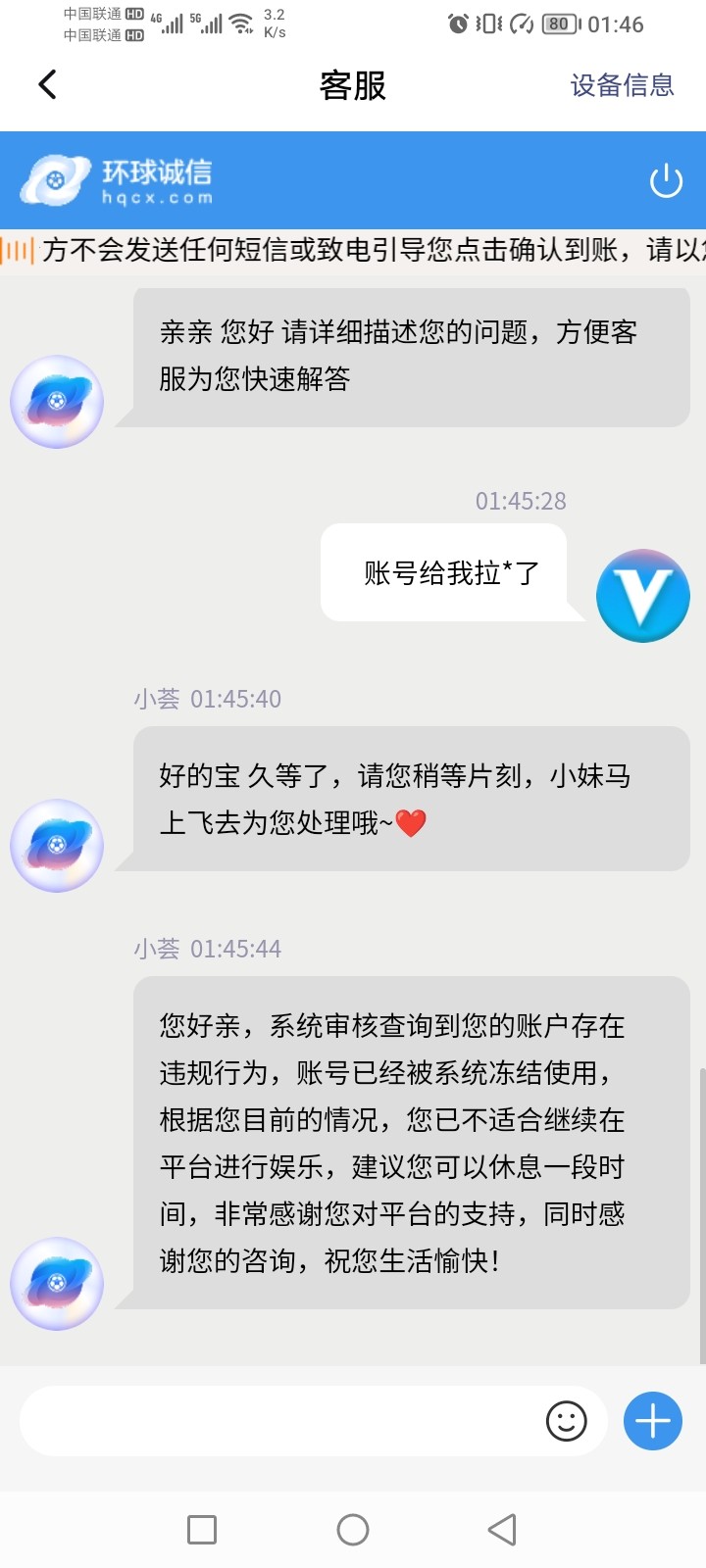Open the recent apps view
Screen dimensions: 706x1568
(x=202, y=1530)
